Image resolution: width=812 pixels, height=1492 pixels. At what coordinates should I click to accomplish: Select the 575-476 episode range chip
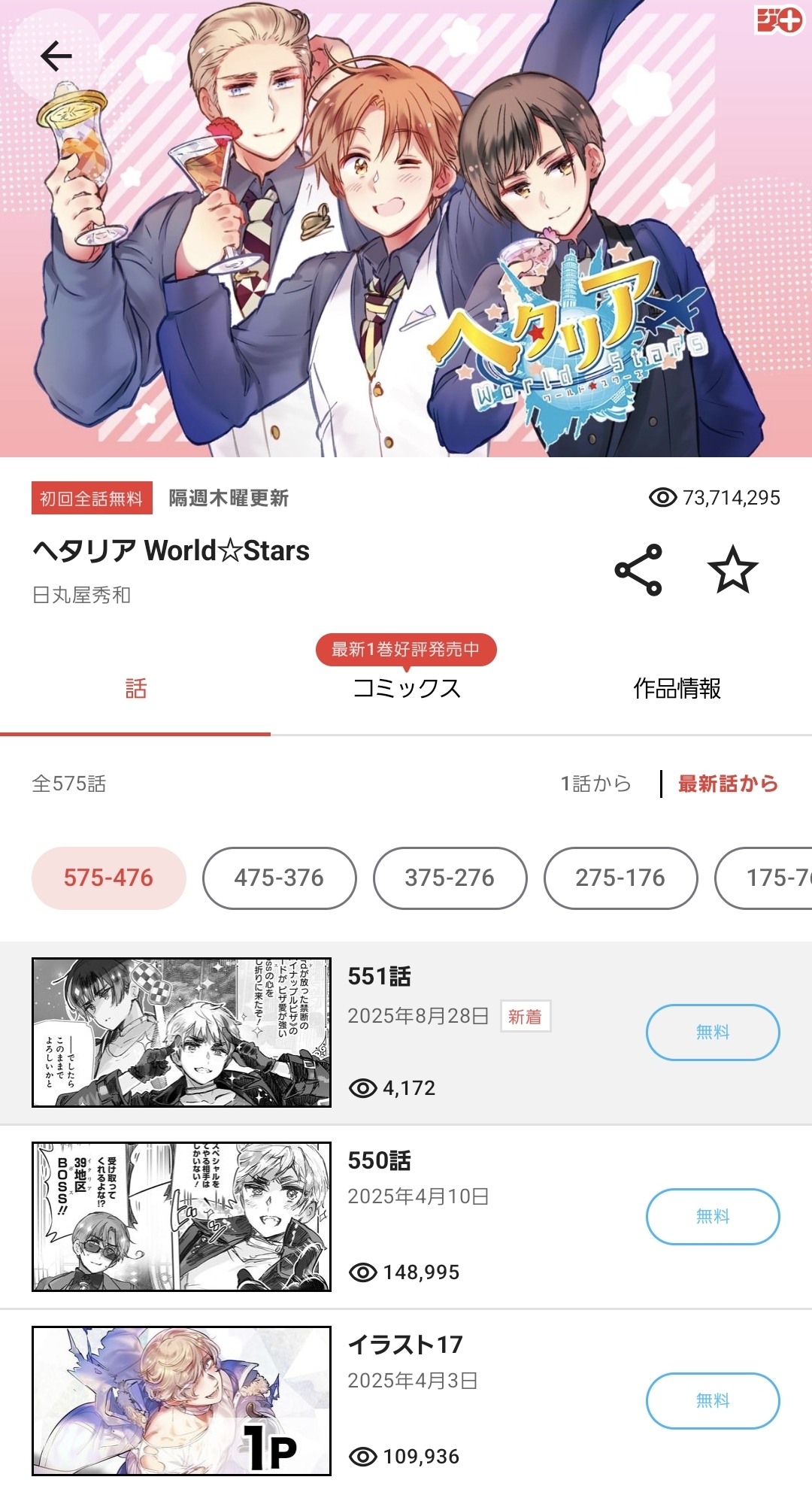(109, 878)
